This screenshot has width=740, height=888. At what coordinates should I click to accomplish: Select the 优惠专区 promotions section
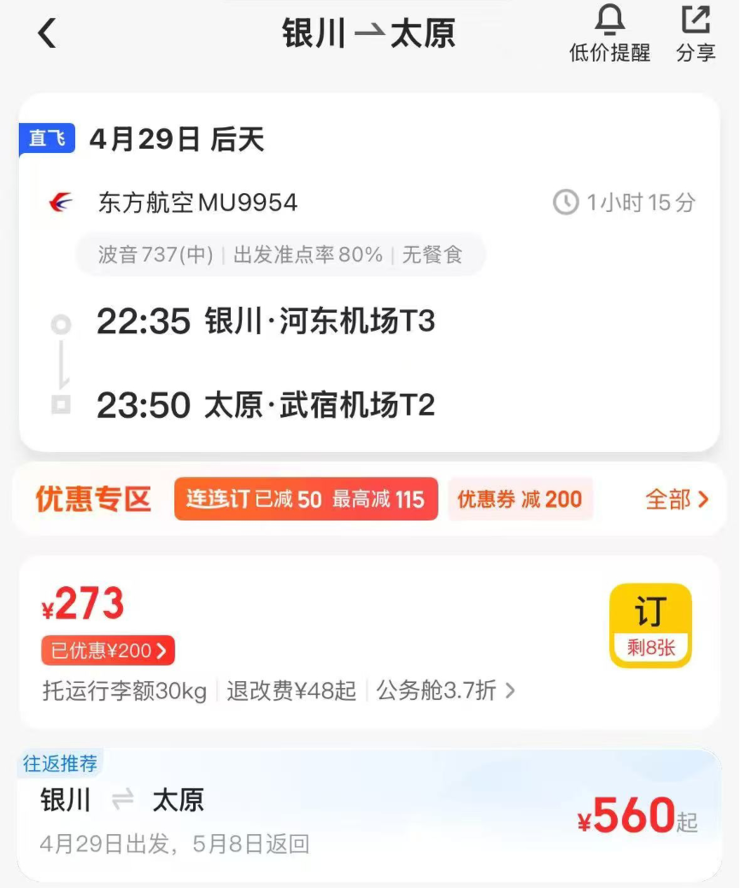click(x=91, y=501)
